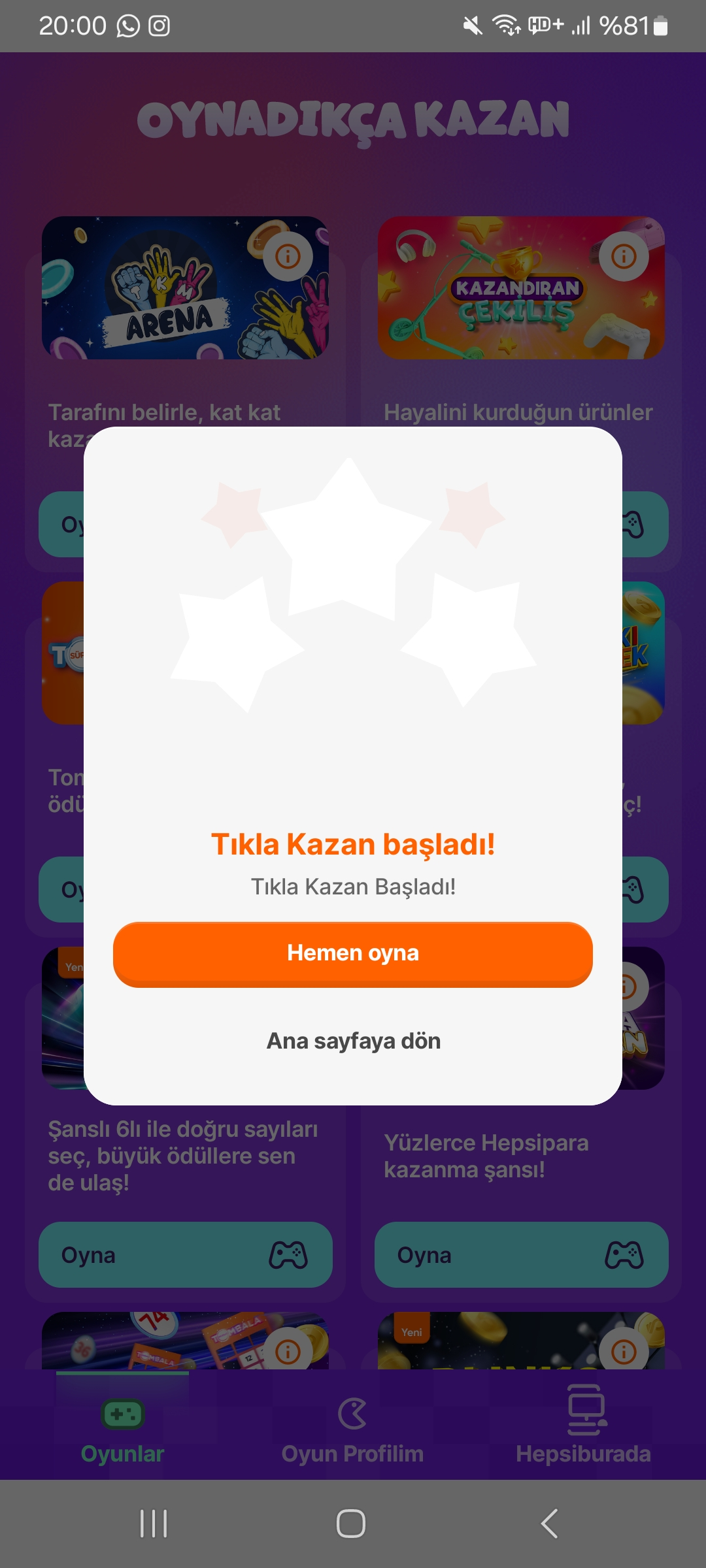Tap the Hemen oyna button
The width and height of the screenshot is (706, 1568).
pyautogui.click(x=353, y=953)
